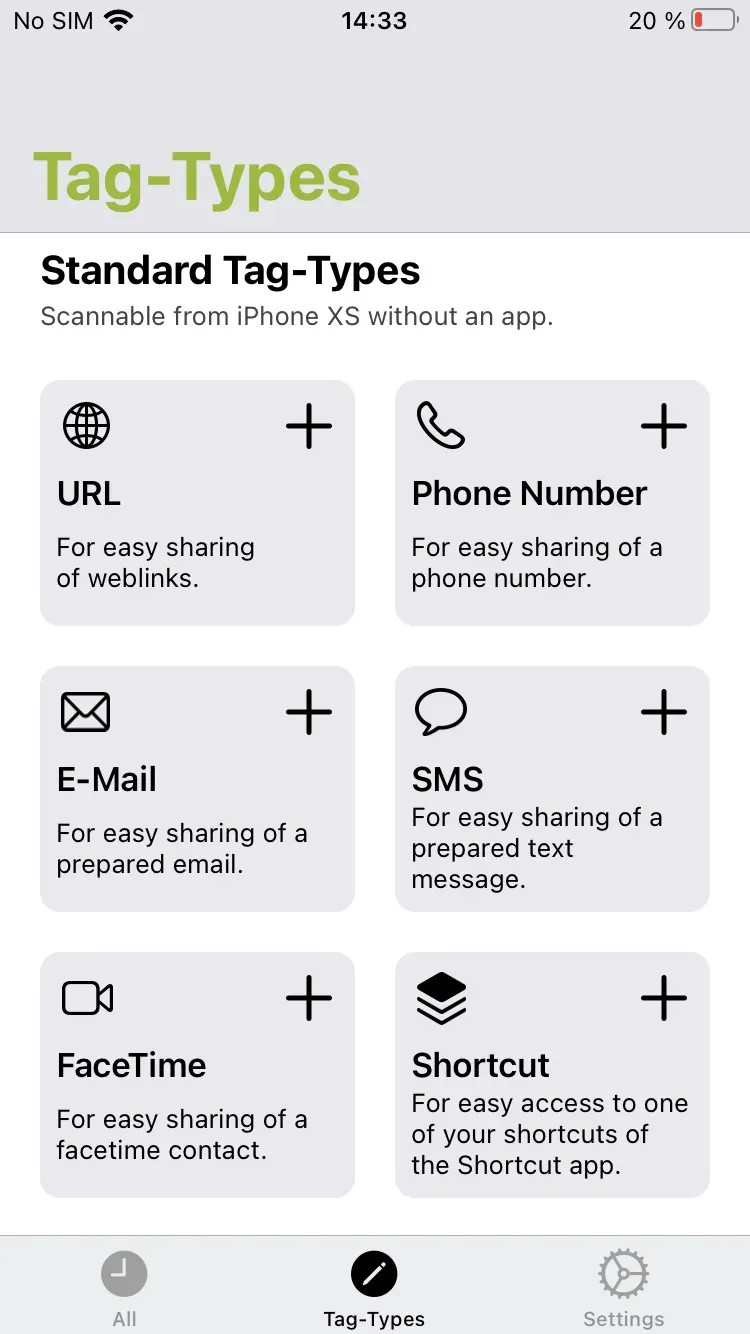The width and height of the screenshot is (750, 1334).
Task: Choose the SMS tag type
Action: pyautogui.click(x=552, y=788)
